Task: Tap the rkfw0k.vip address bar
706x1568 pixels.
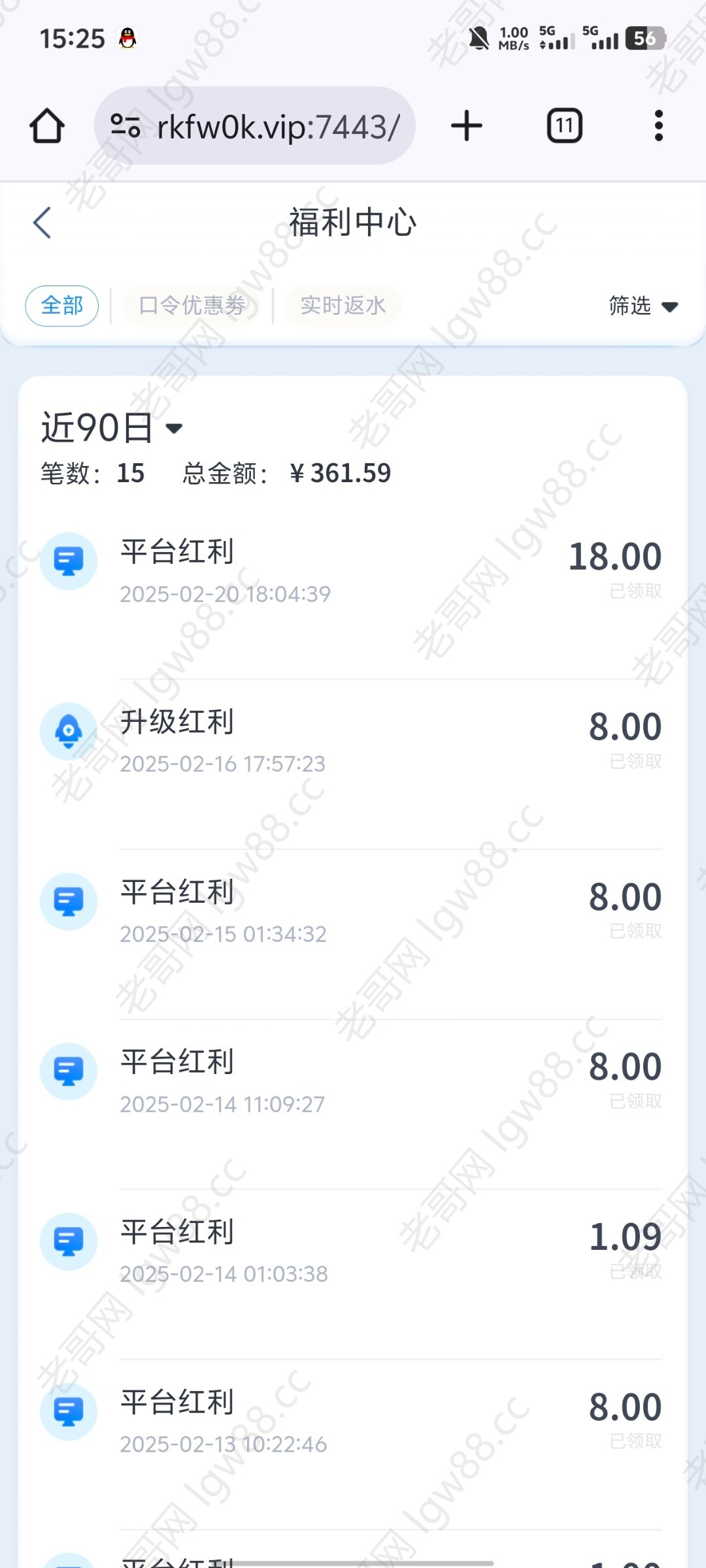Action: (255, 125)
